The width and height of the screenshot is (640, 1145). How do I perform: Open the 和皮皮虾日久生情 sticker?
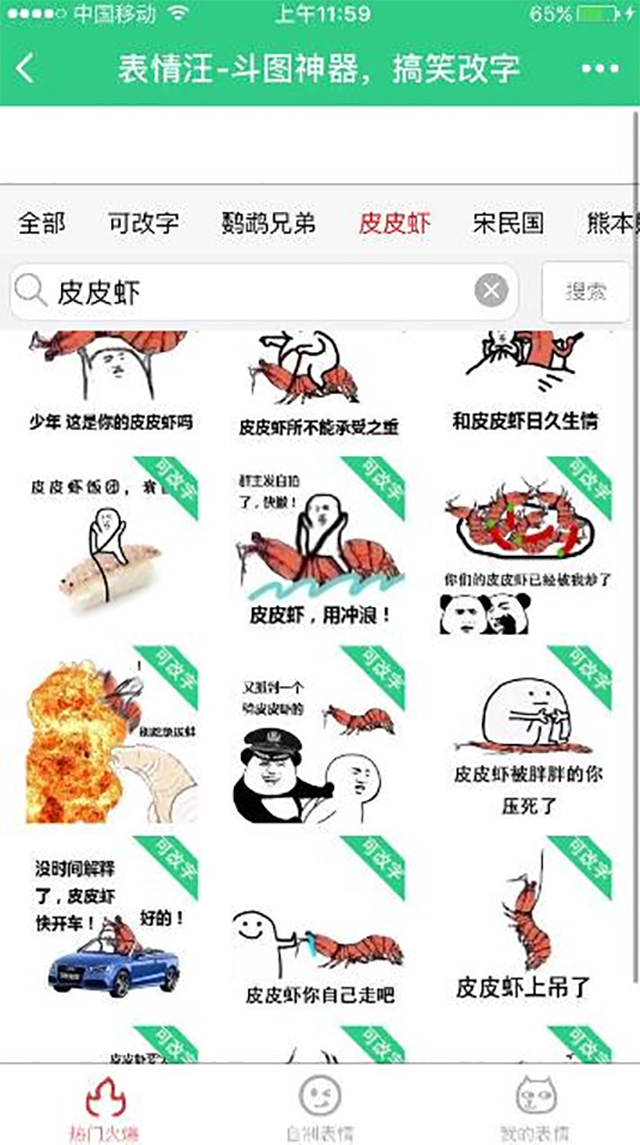524,385
